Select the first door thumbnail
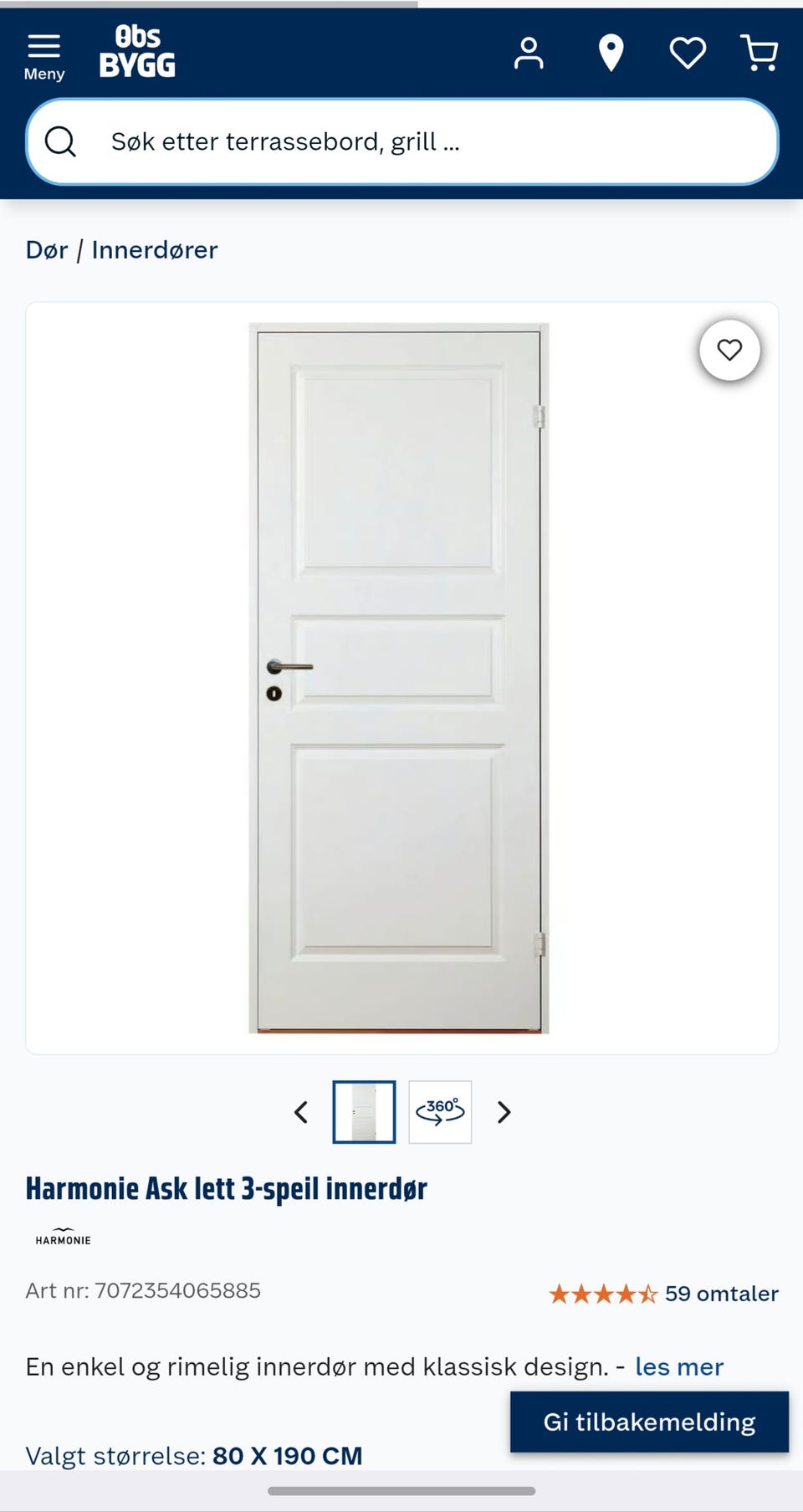Viewport: 803px width, 1512px height. tap(364, 1112)
